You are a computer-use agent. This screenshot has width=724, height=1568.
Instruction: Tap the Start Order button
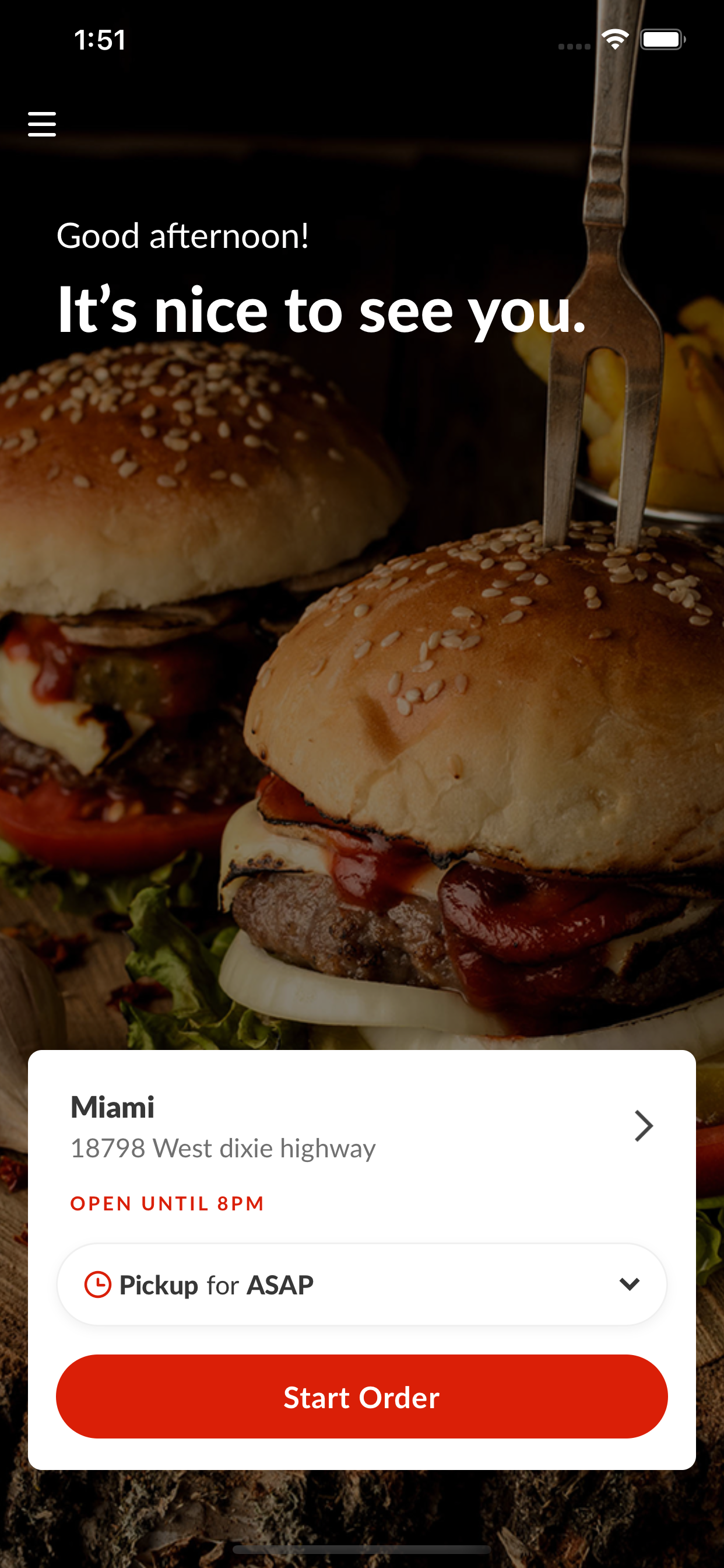(x=361, y=1396)
